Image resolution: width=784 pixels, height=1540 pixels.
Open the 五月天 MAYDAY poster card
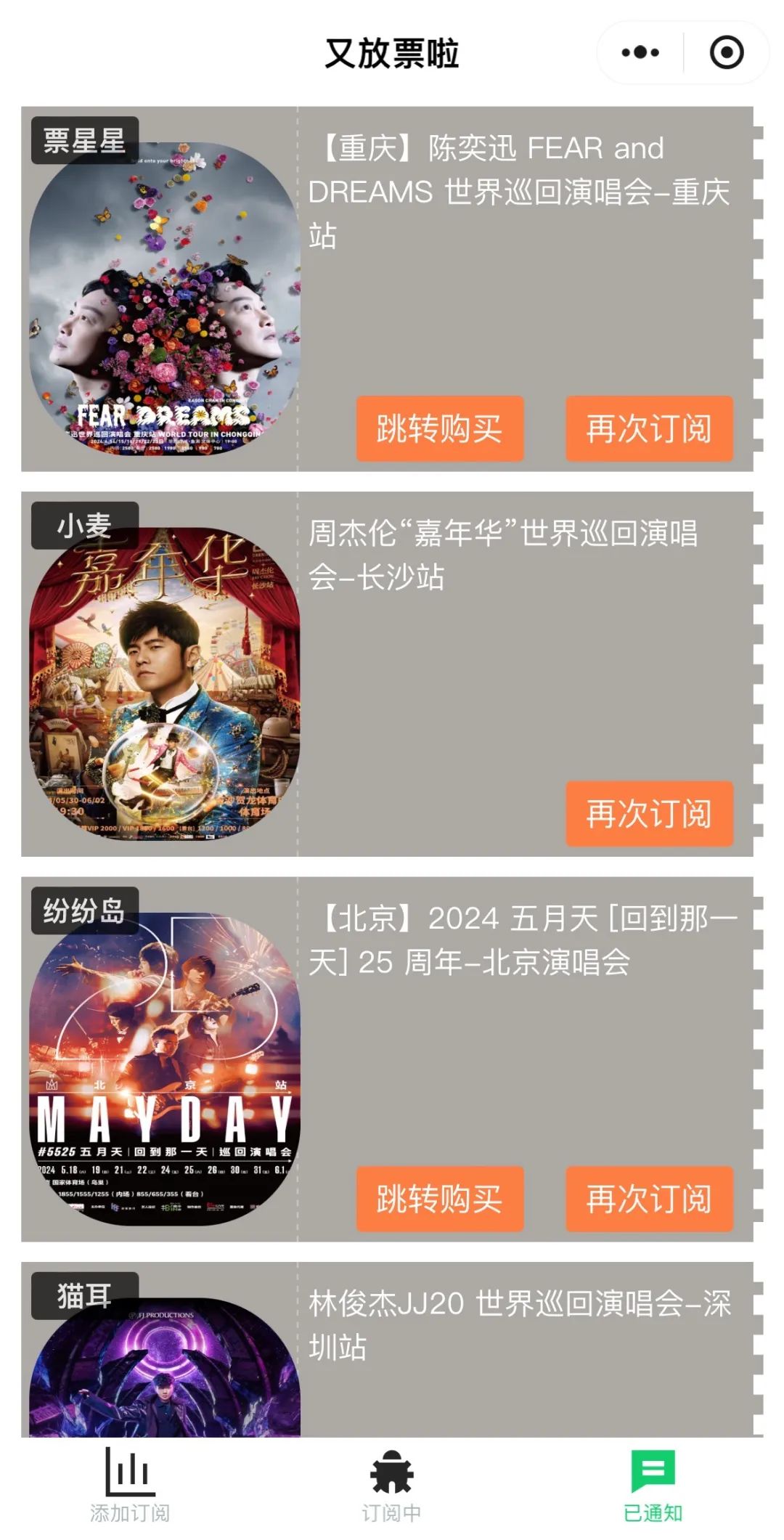click(x=164, y=1067)
